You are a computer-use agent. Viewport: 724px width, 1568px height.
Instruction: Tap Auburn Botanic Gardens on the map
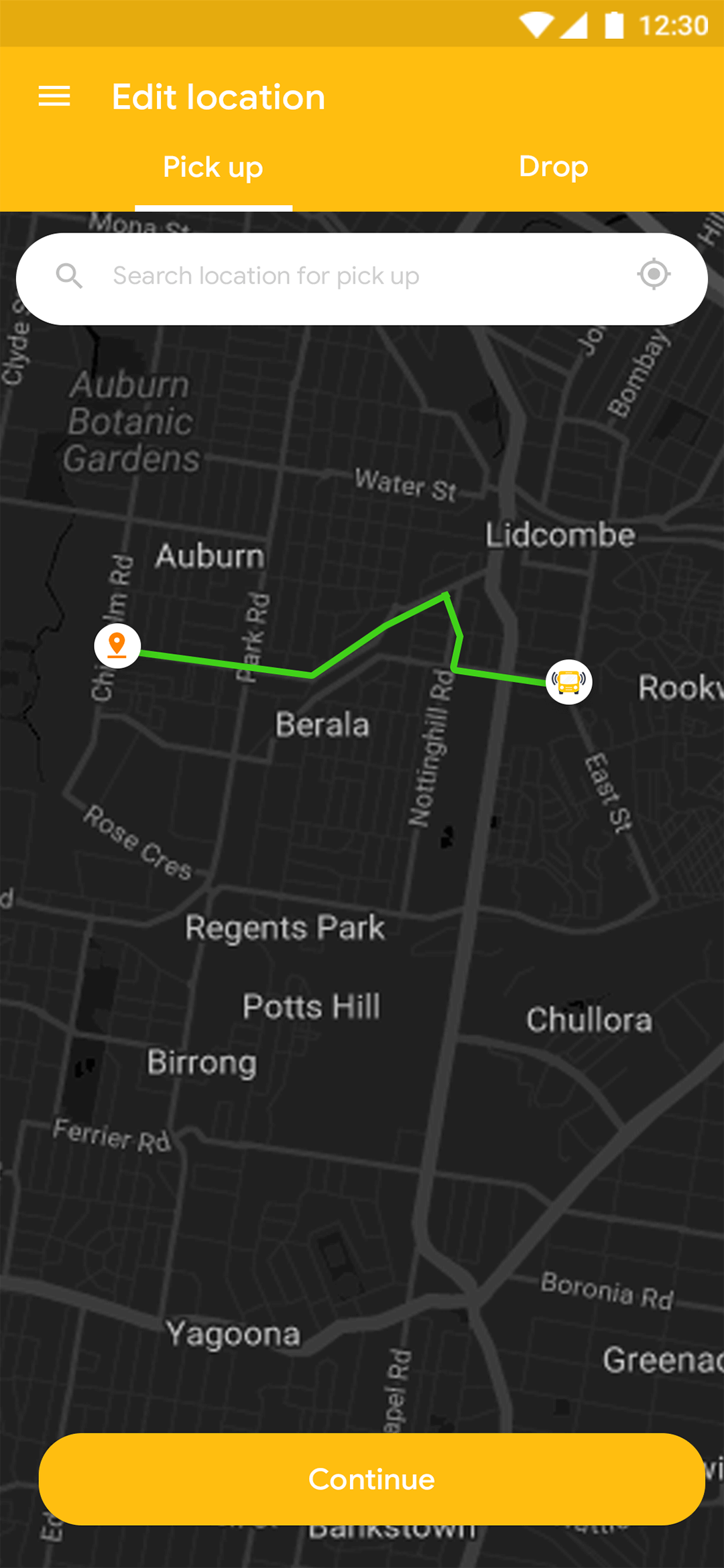tap(131, 422)
